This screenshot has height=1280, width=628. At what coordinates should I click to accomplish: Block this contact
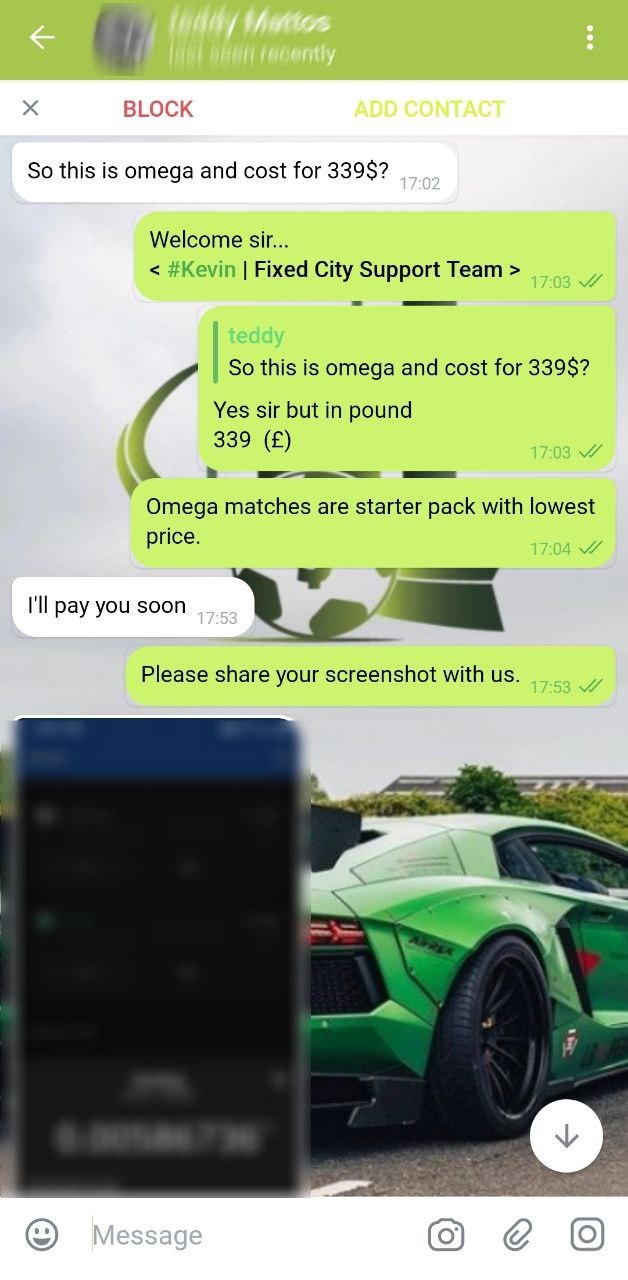(158, 109)
